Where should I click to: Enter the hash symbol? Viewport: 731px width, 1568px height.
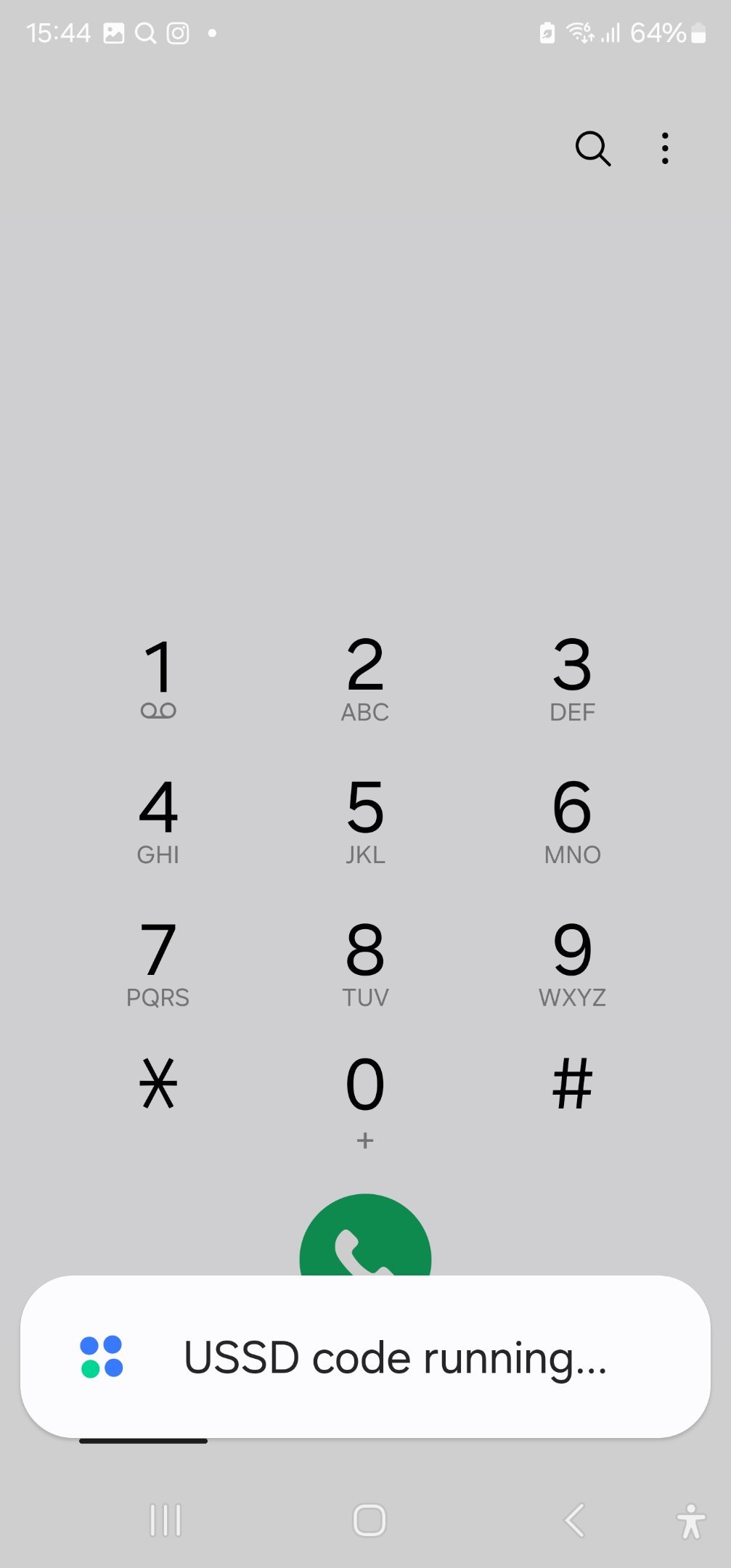(x=572, y=1084)
